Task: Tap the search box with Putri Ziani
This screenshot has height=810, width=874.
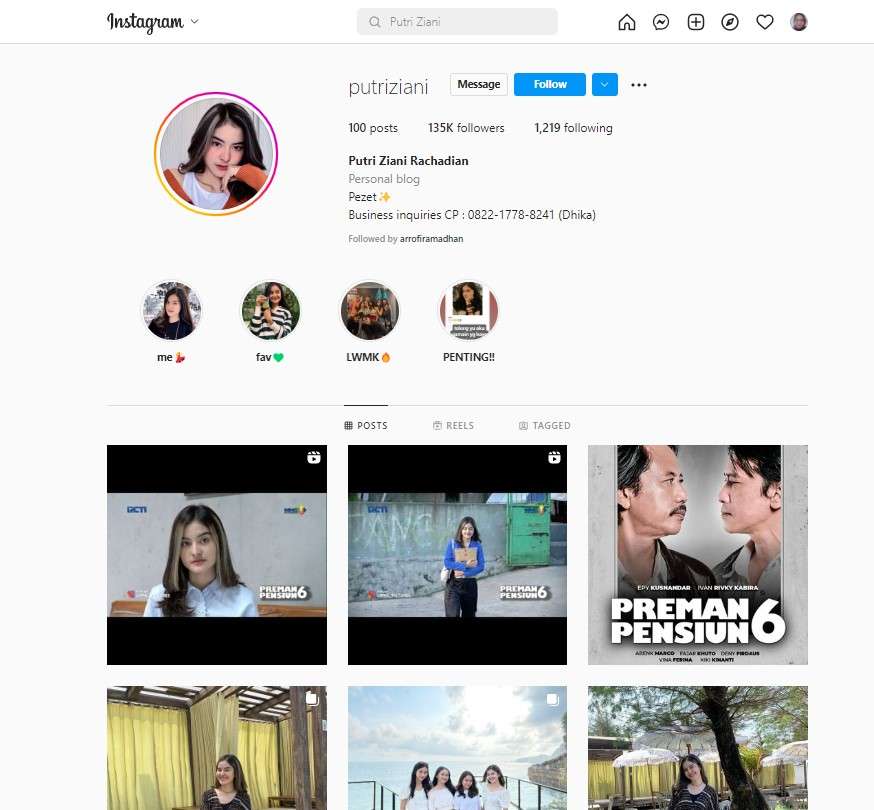Action: 457,22
